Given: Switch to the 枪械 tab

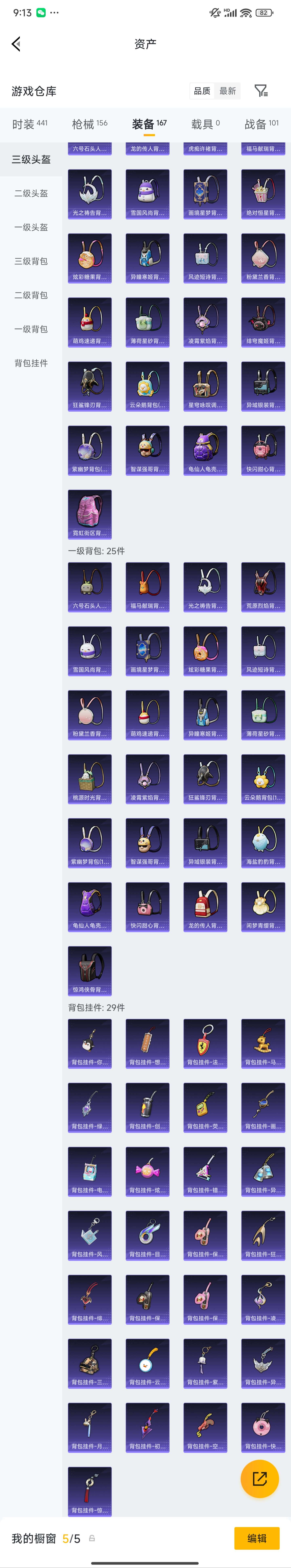Looking at the screenshot, I should pyautogui.click(x=89, y=124).
